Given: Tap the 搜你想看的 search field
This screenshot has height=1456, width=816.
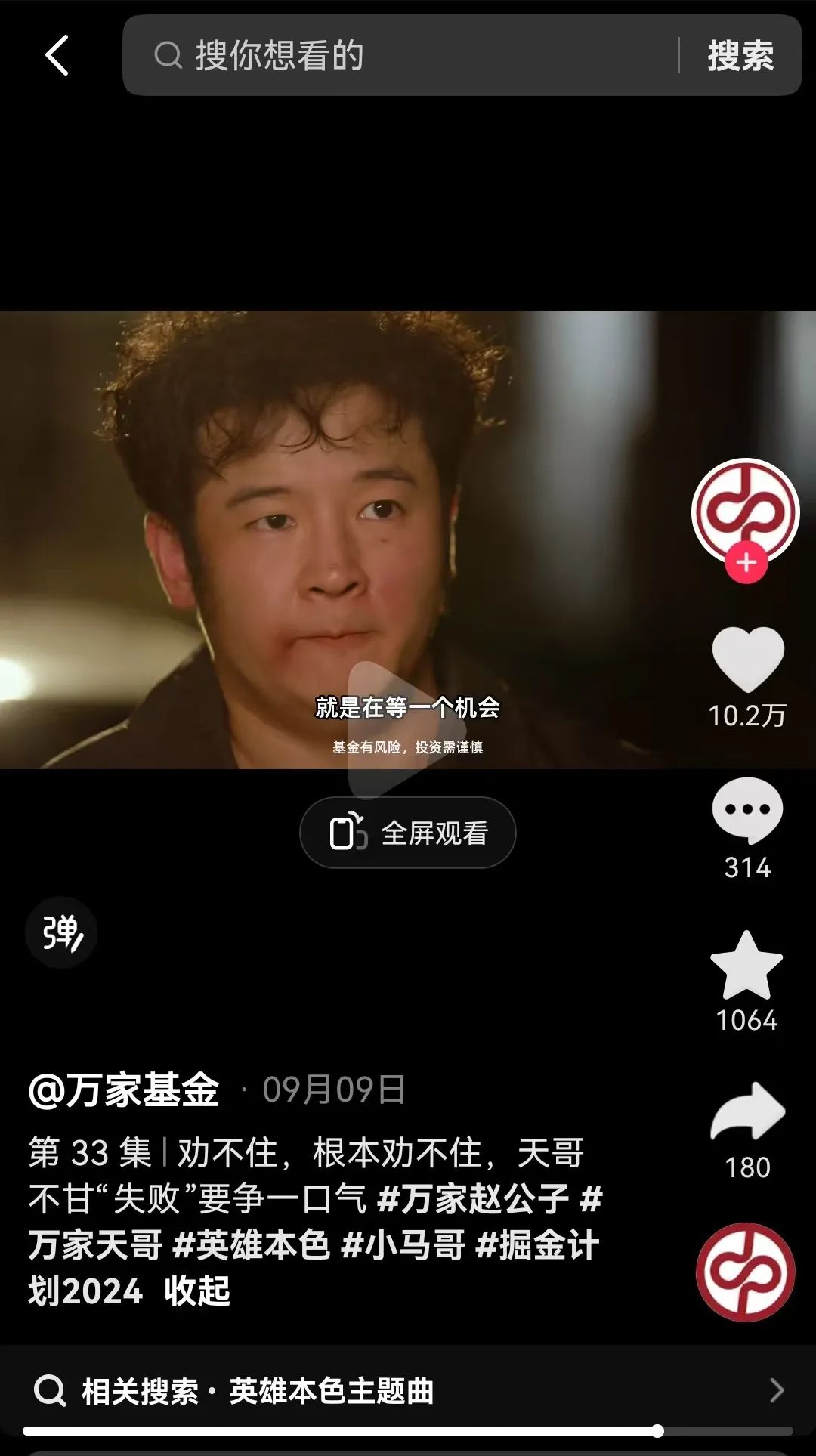Looking at the screenshot, I should [408, 55].
